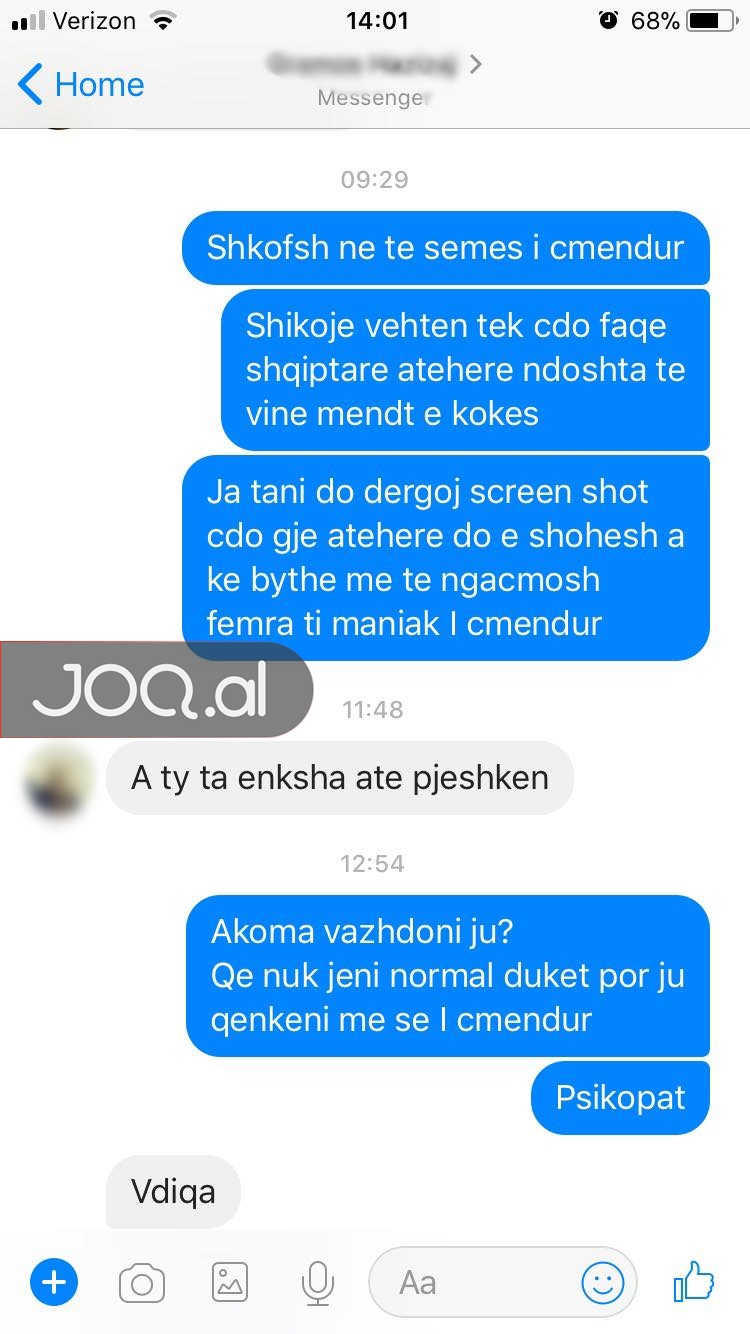Send a thumbs-up like
Screen dimensions: 750x1334
[693, 1281]
